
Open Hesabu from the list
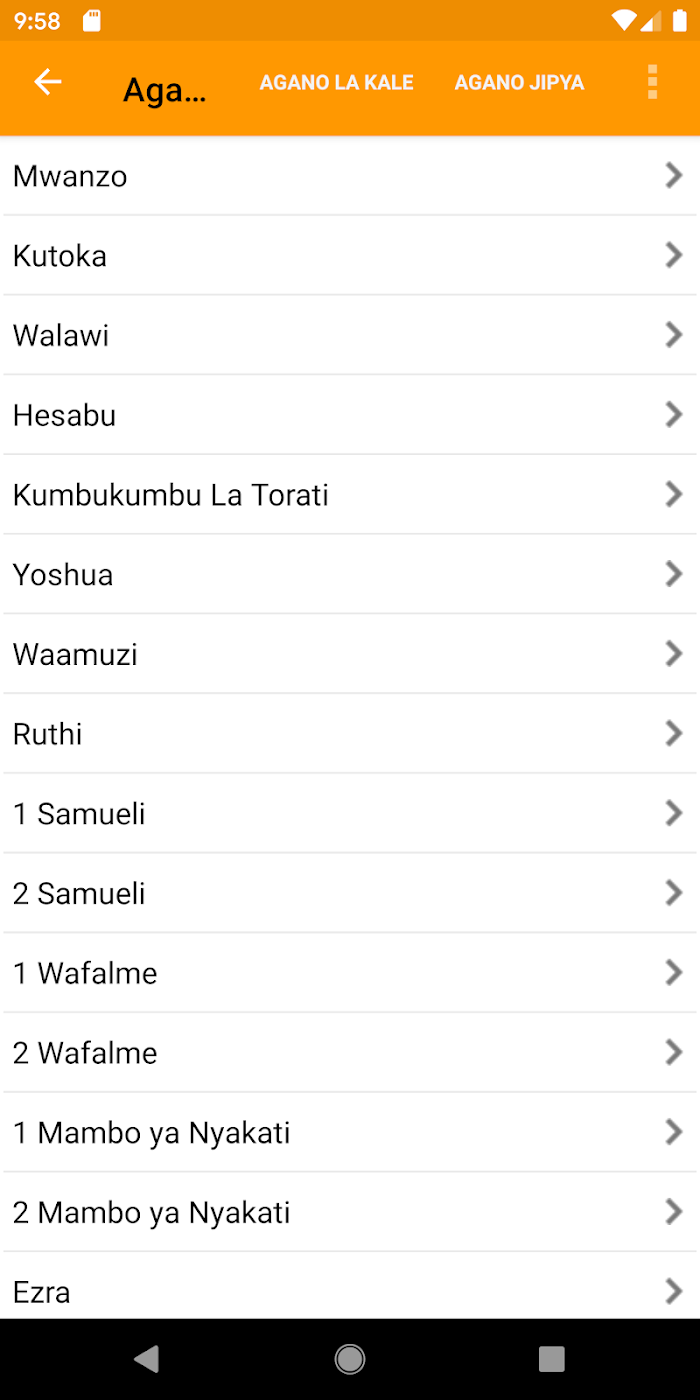point(350,415)
